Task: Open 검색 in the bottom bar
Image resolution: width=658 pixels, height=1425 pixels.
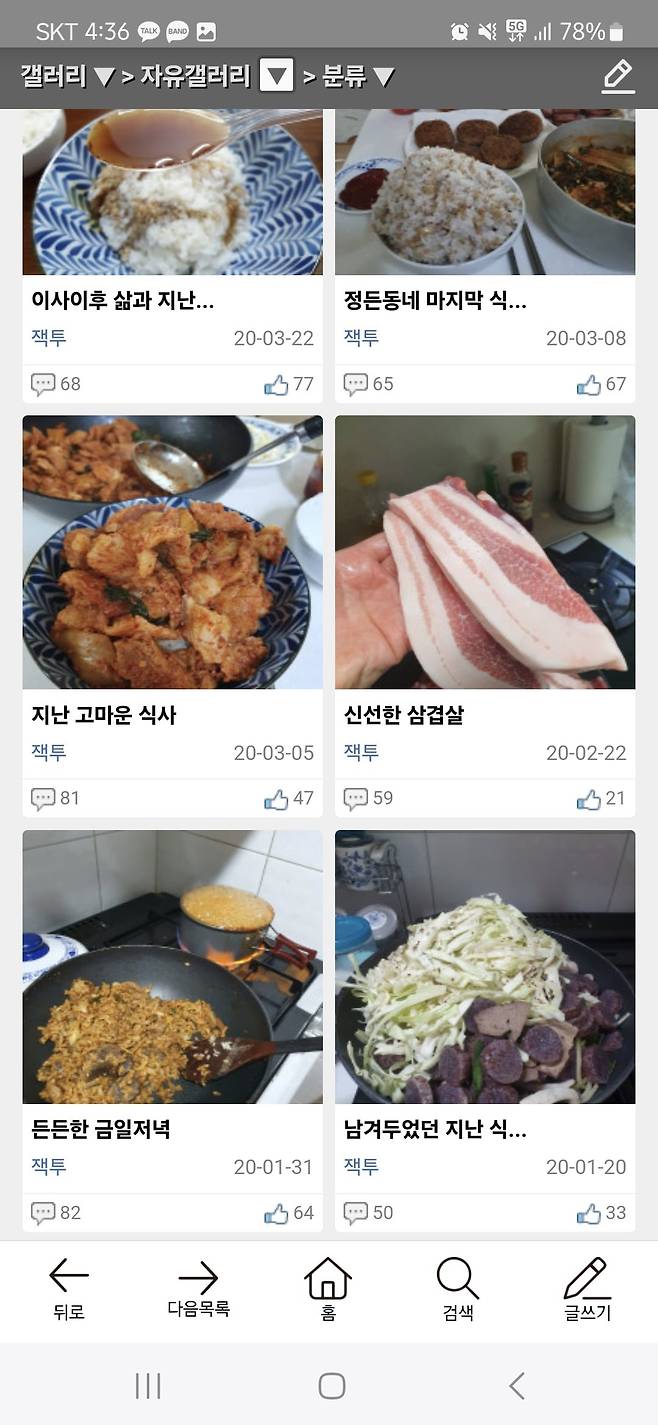Action: point(458,1289)
